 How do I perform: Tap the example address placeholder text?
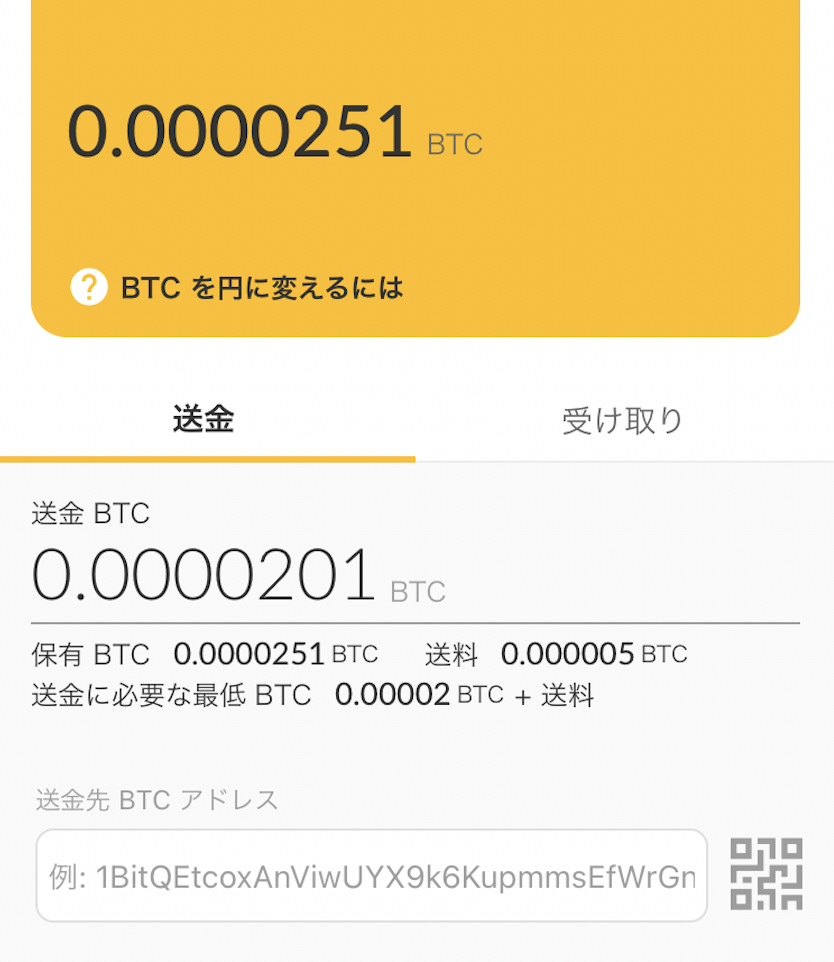click(370, 875)
